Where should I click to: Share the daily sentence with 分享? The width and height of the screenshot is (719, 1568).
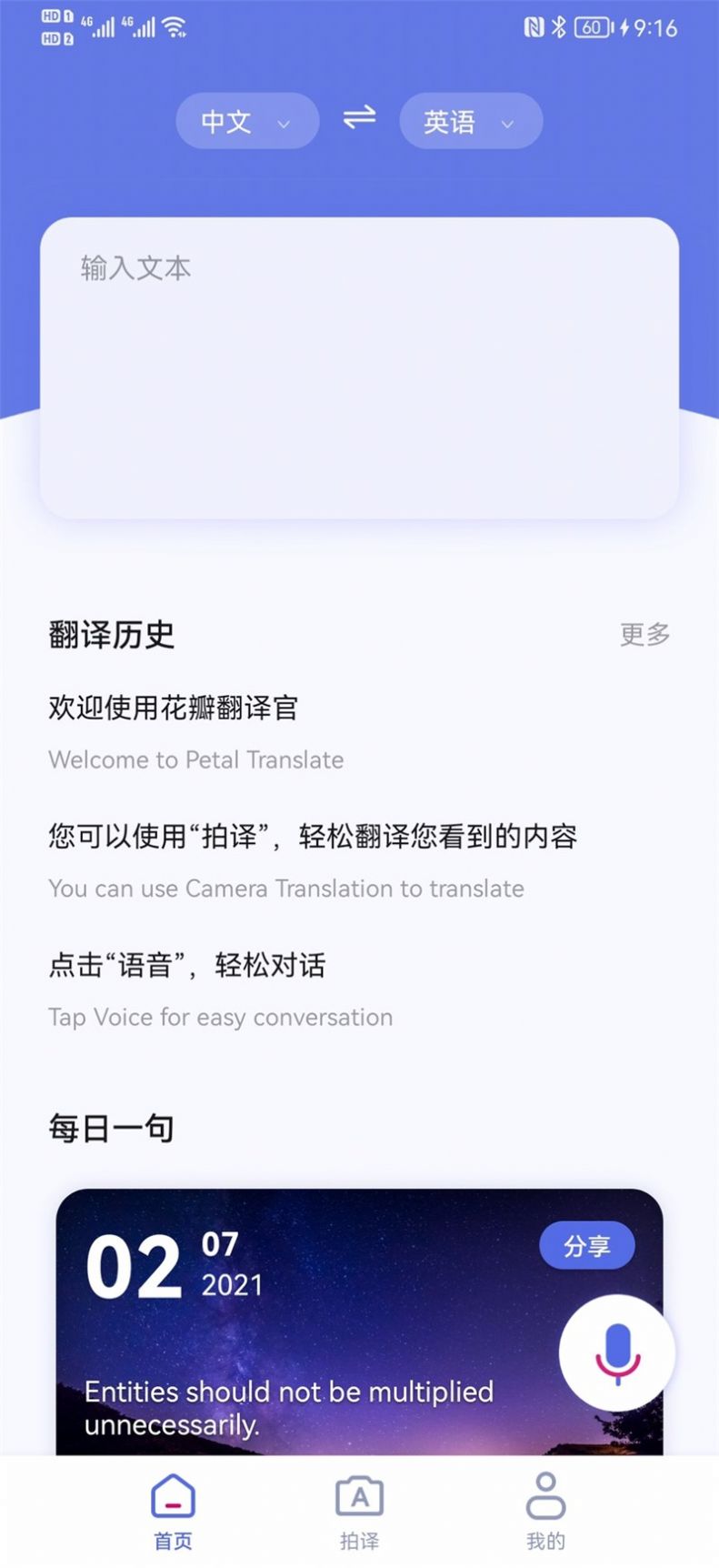[x=586, y=1245]
